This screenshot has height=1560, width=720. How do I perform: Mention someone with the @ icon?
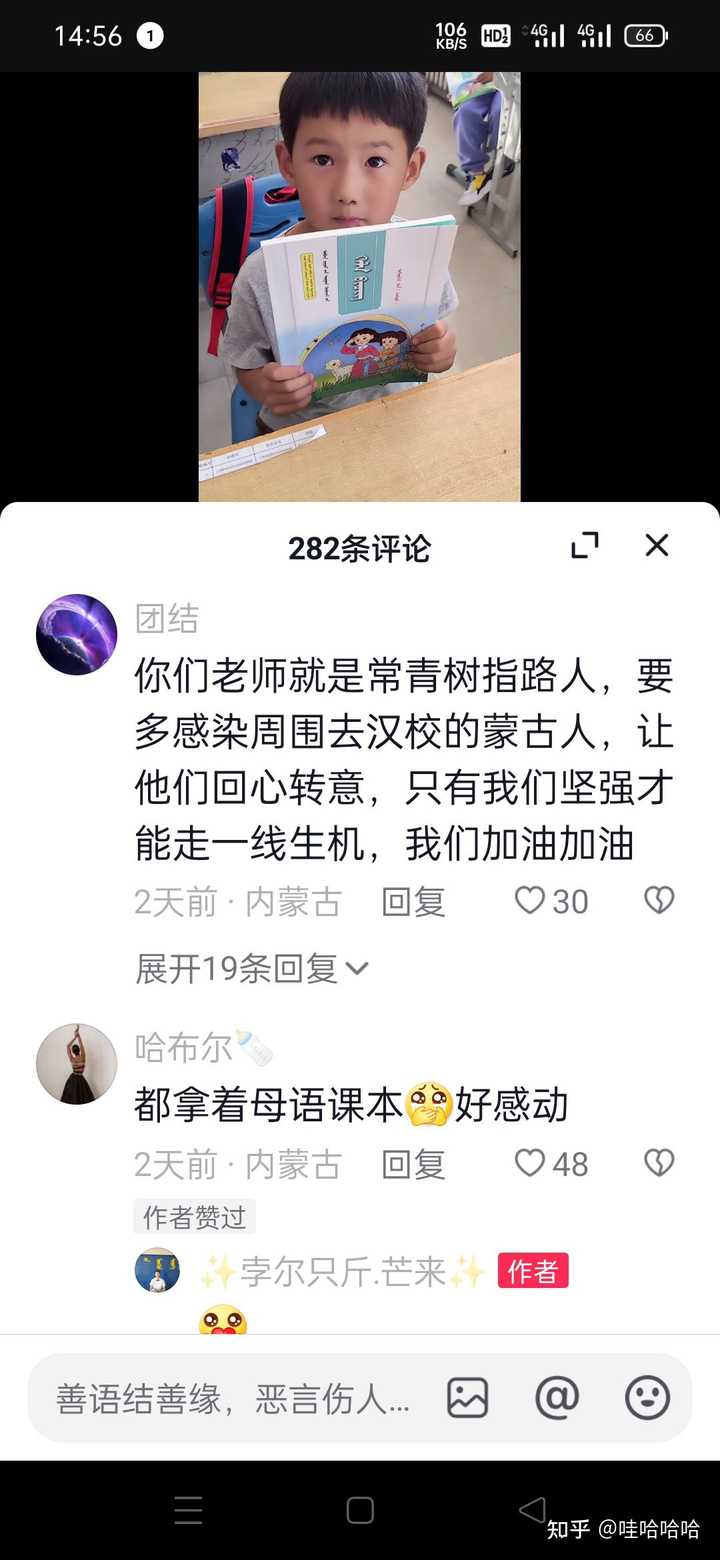(x=557, y=1398)
